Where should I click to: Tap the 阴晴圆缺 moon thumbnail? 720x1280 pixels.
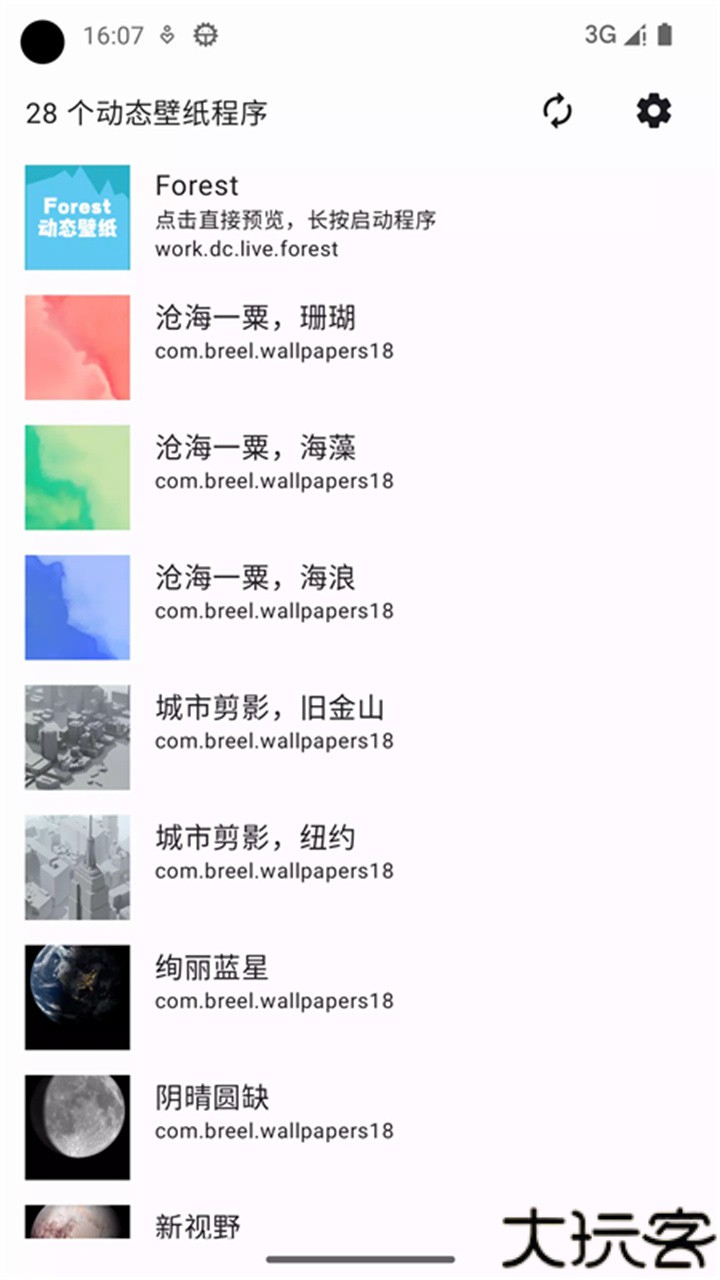pos(77,1126)
